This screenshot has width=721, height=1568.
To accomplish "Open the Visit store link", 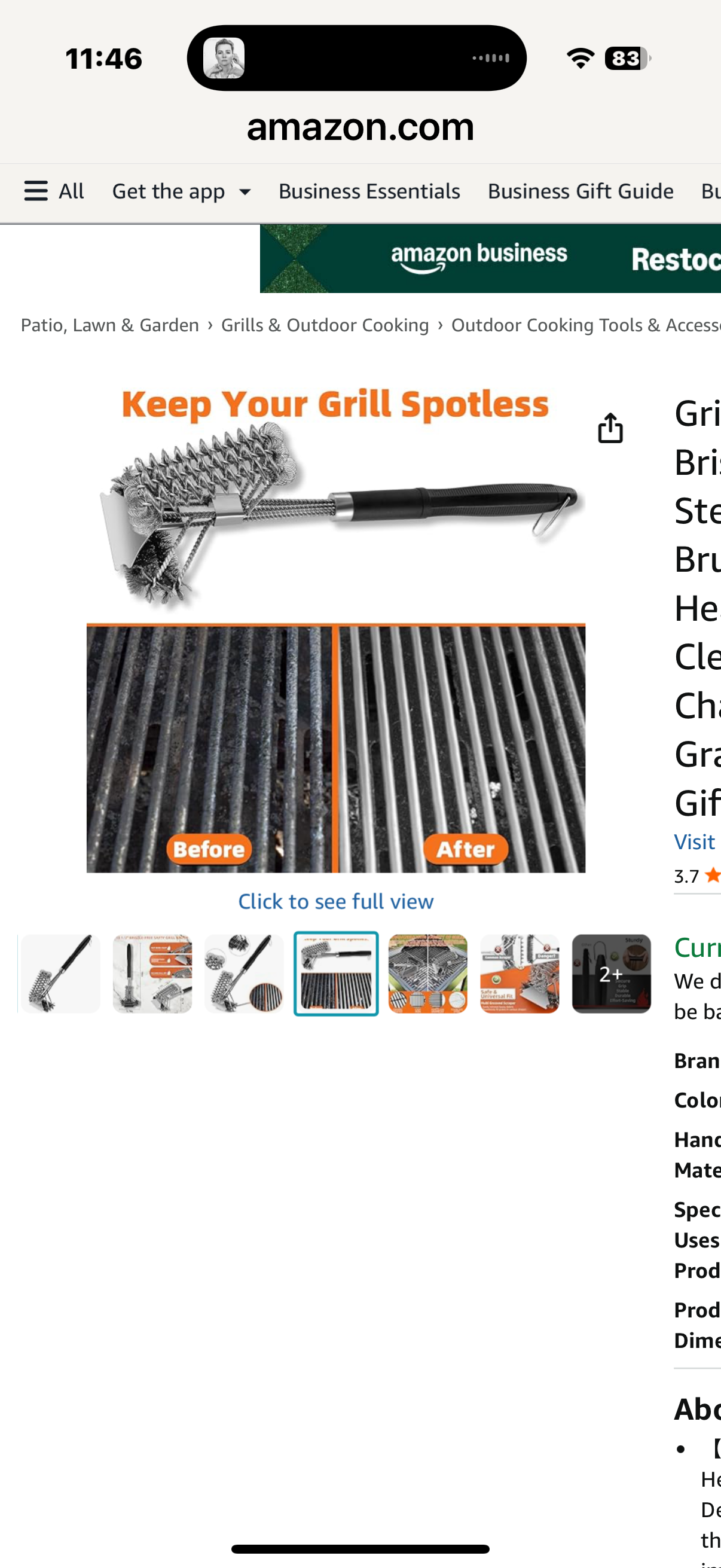I will 695,842.
